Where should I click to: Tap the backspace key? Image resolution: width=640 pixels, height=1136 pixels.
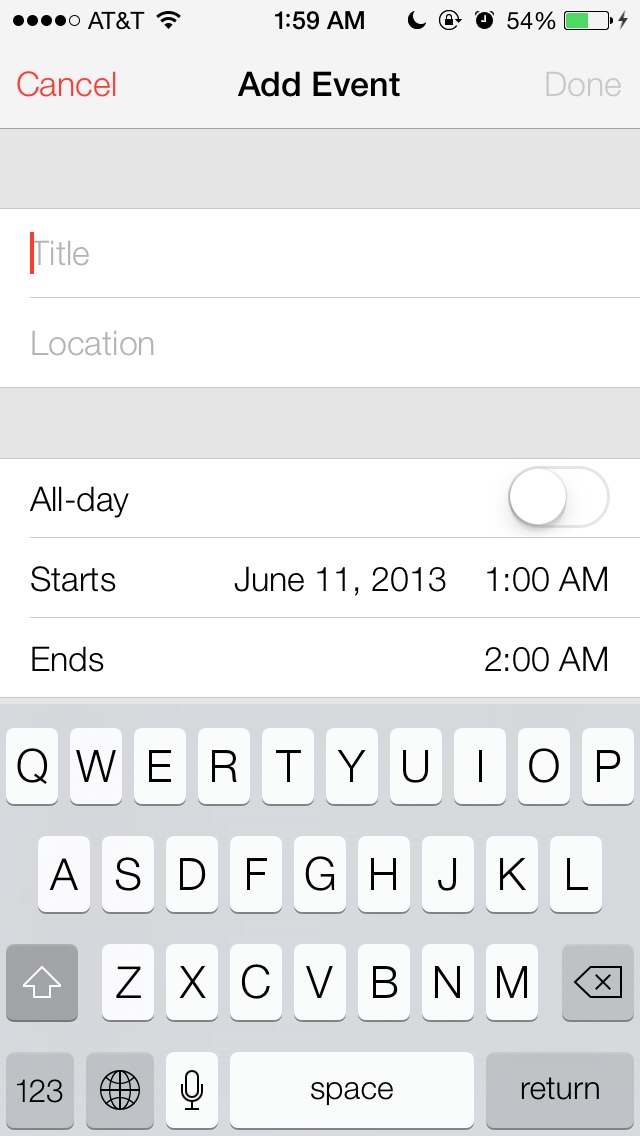[598, 983]
